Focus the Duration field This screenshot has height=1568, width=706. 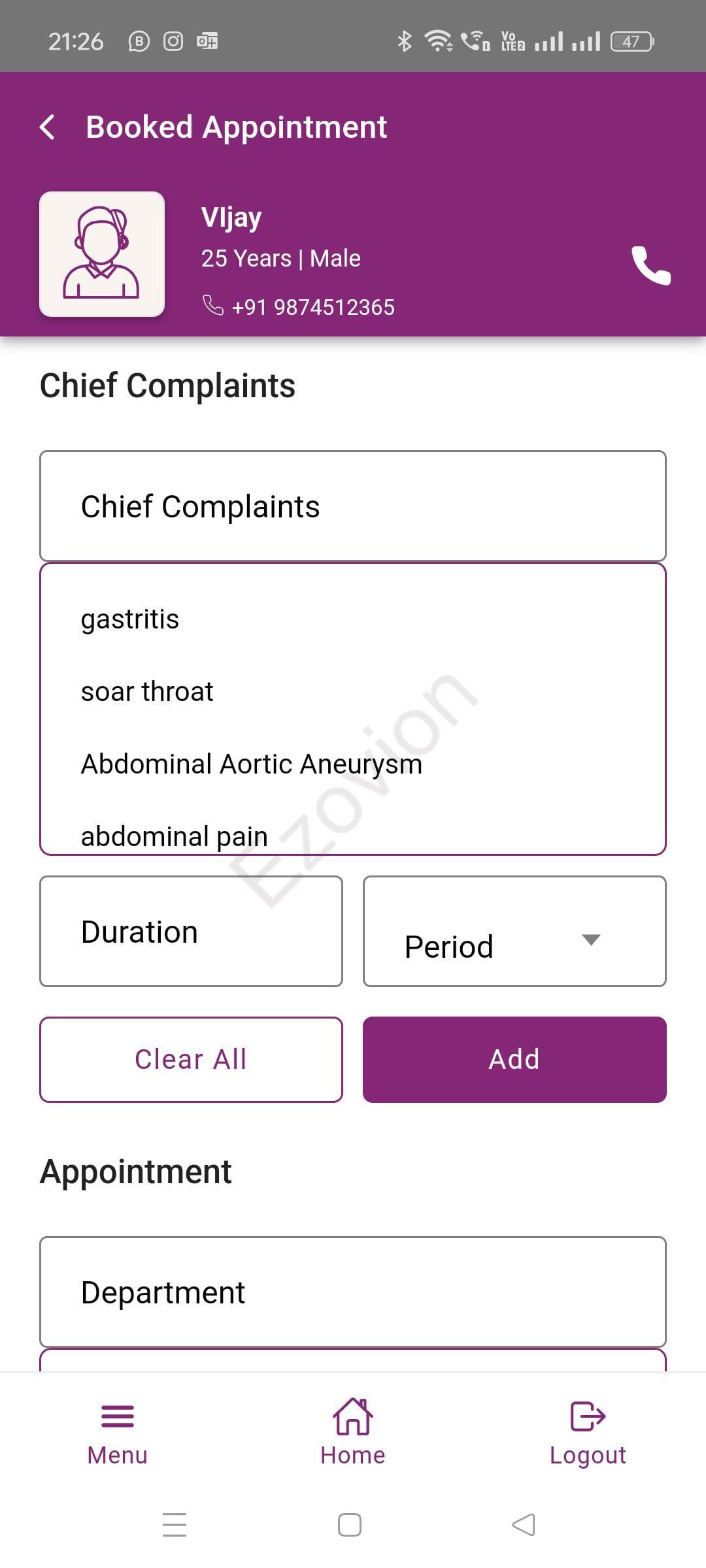coord(191,932)
